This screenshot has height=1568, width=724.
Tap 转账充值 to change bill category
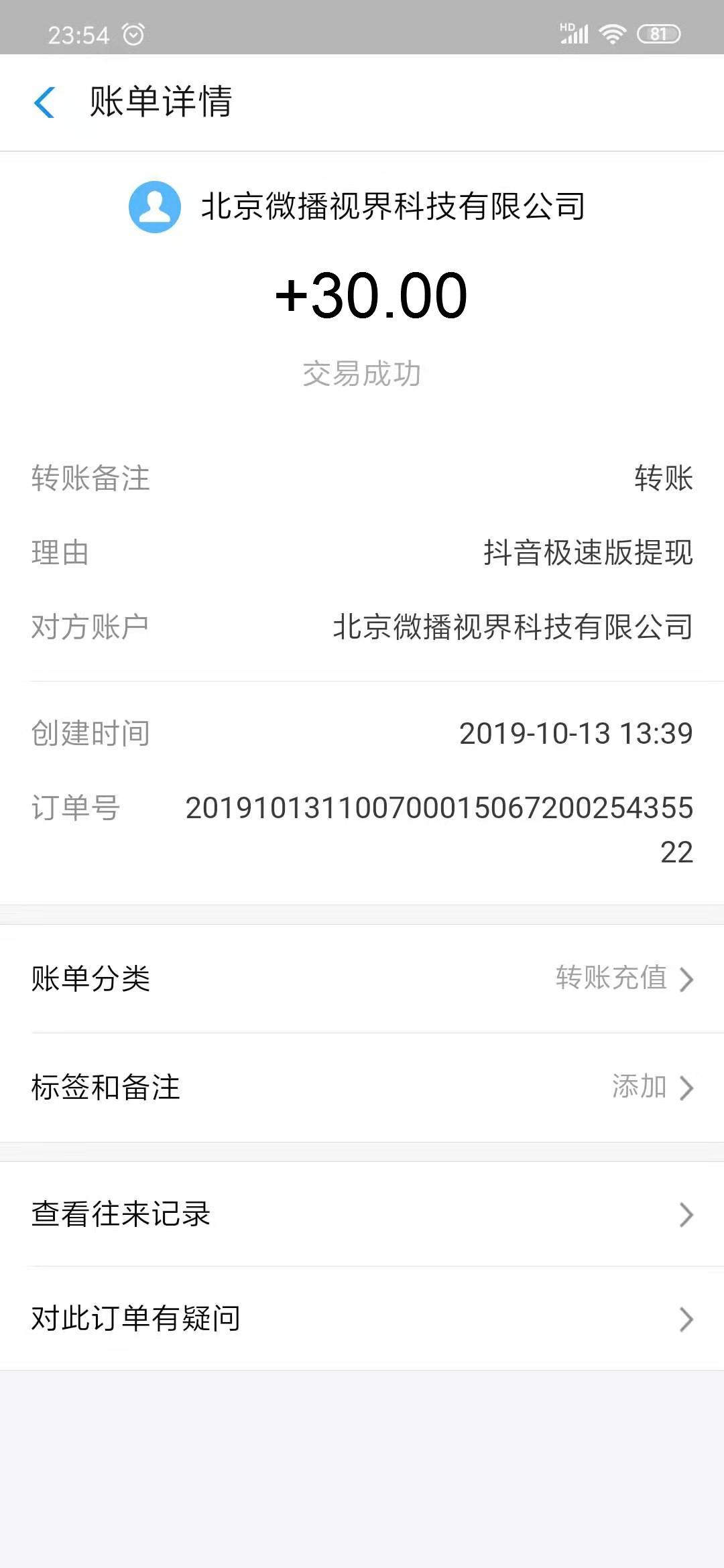pyautogui.click(x=610, y=980)
